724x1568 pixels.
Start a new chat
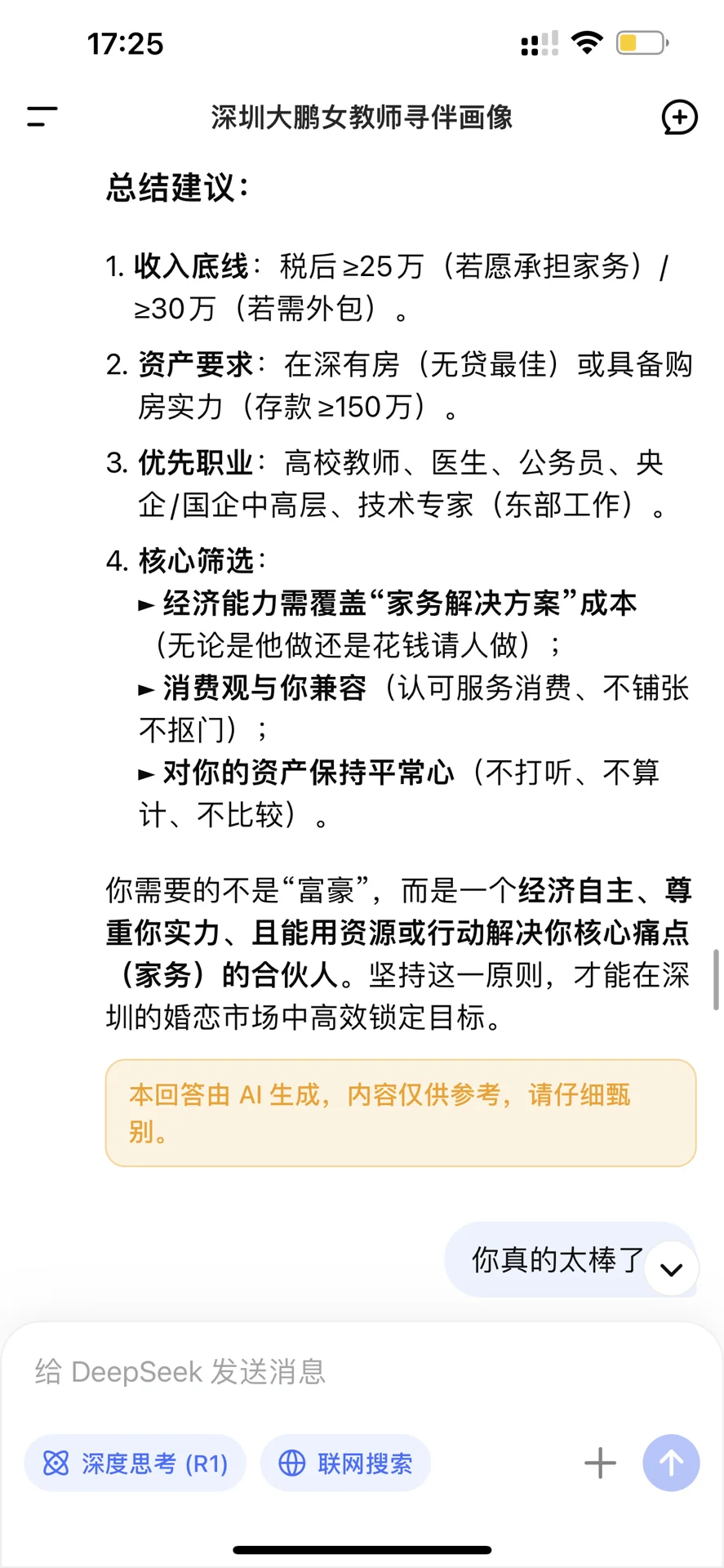pyautogui.click(x=679, y=117)
